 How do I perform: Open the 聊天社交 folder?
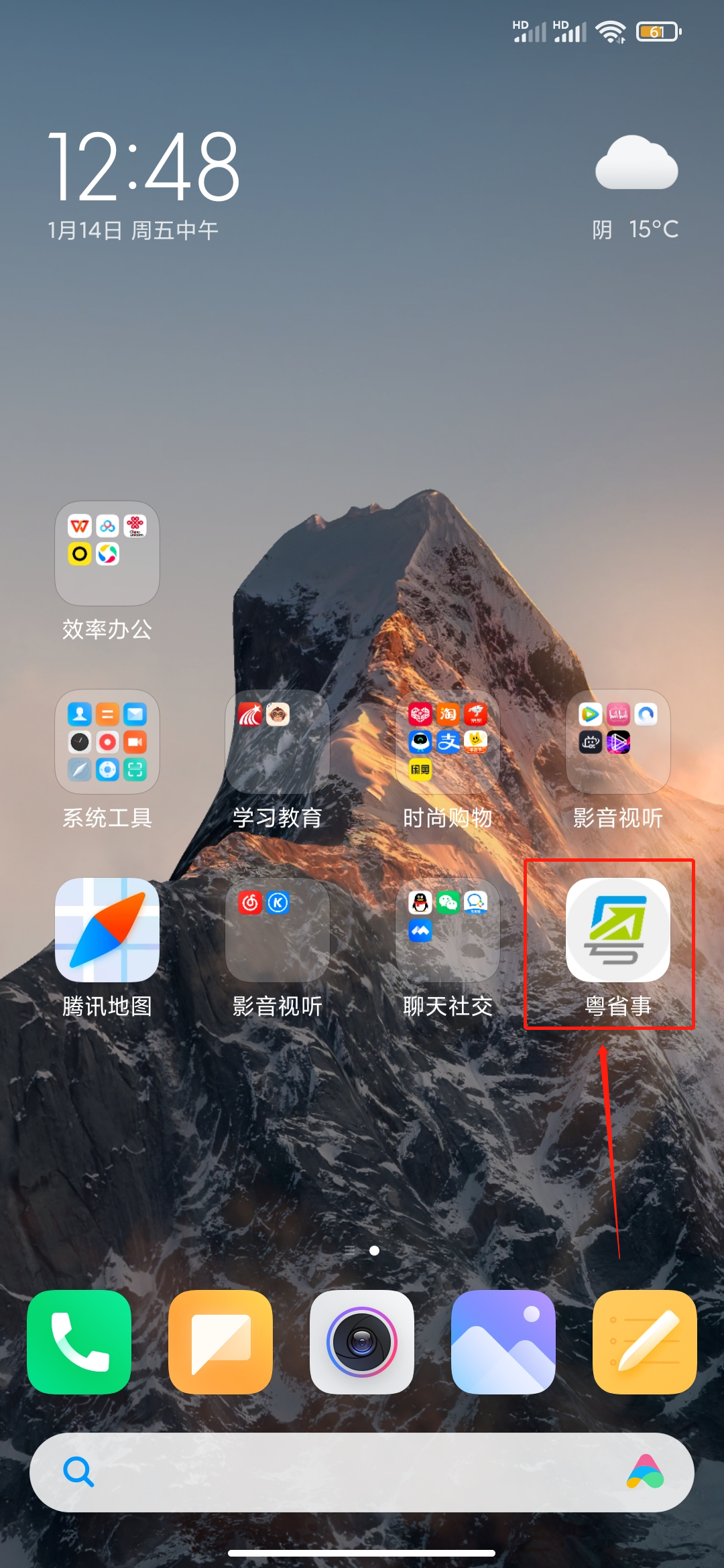tap(448, 930)
